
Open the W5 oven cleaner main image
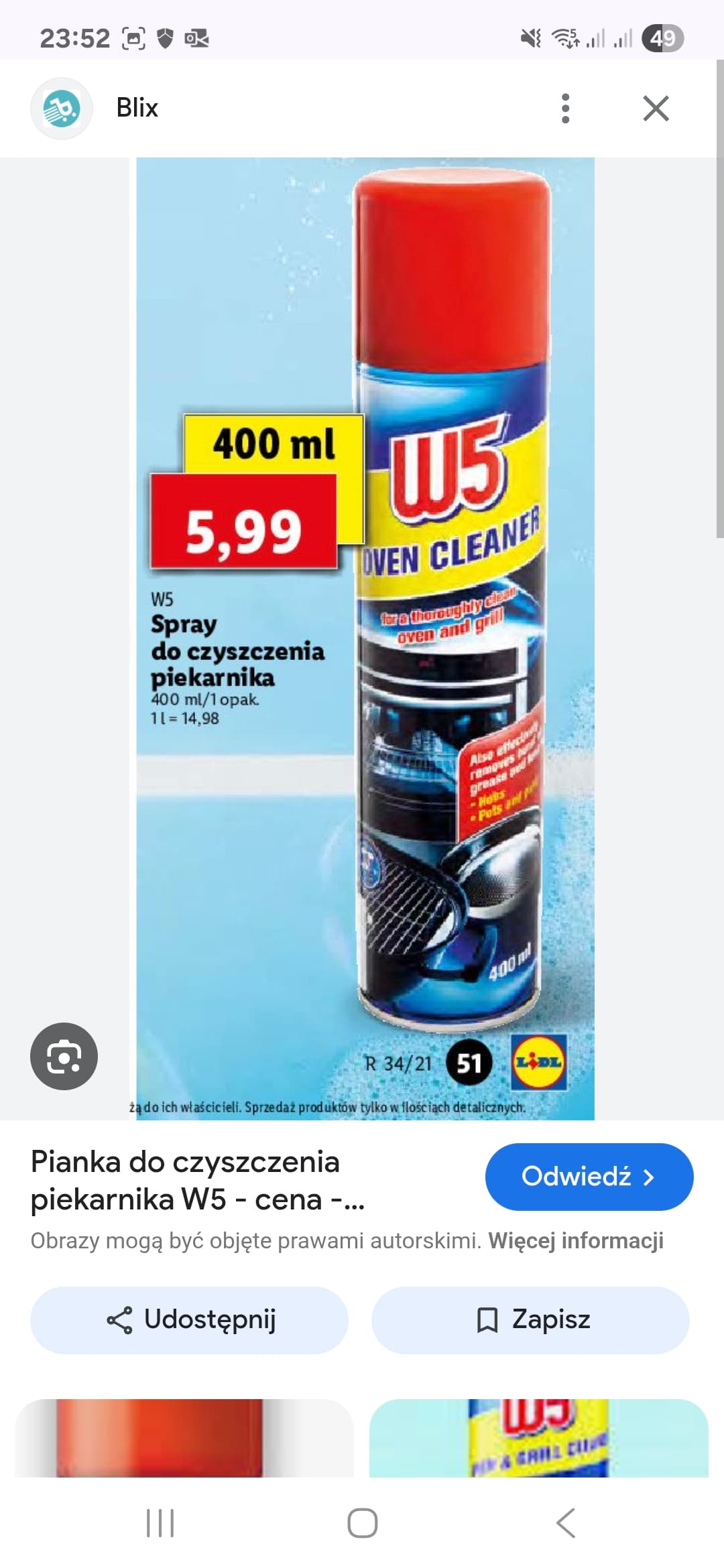[x=365, y=637]
